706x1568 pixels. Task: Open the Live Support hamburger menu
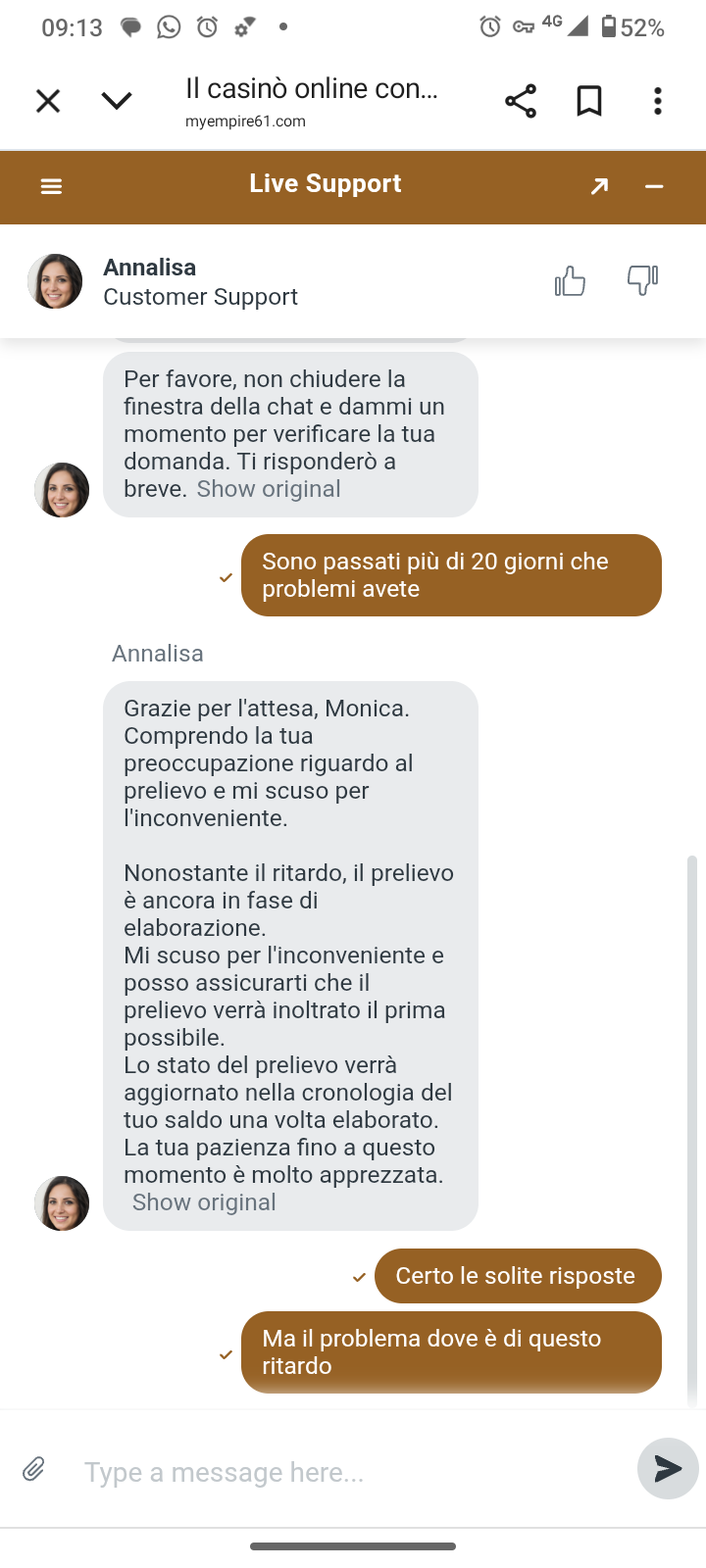(51, 186)
